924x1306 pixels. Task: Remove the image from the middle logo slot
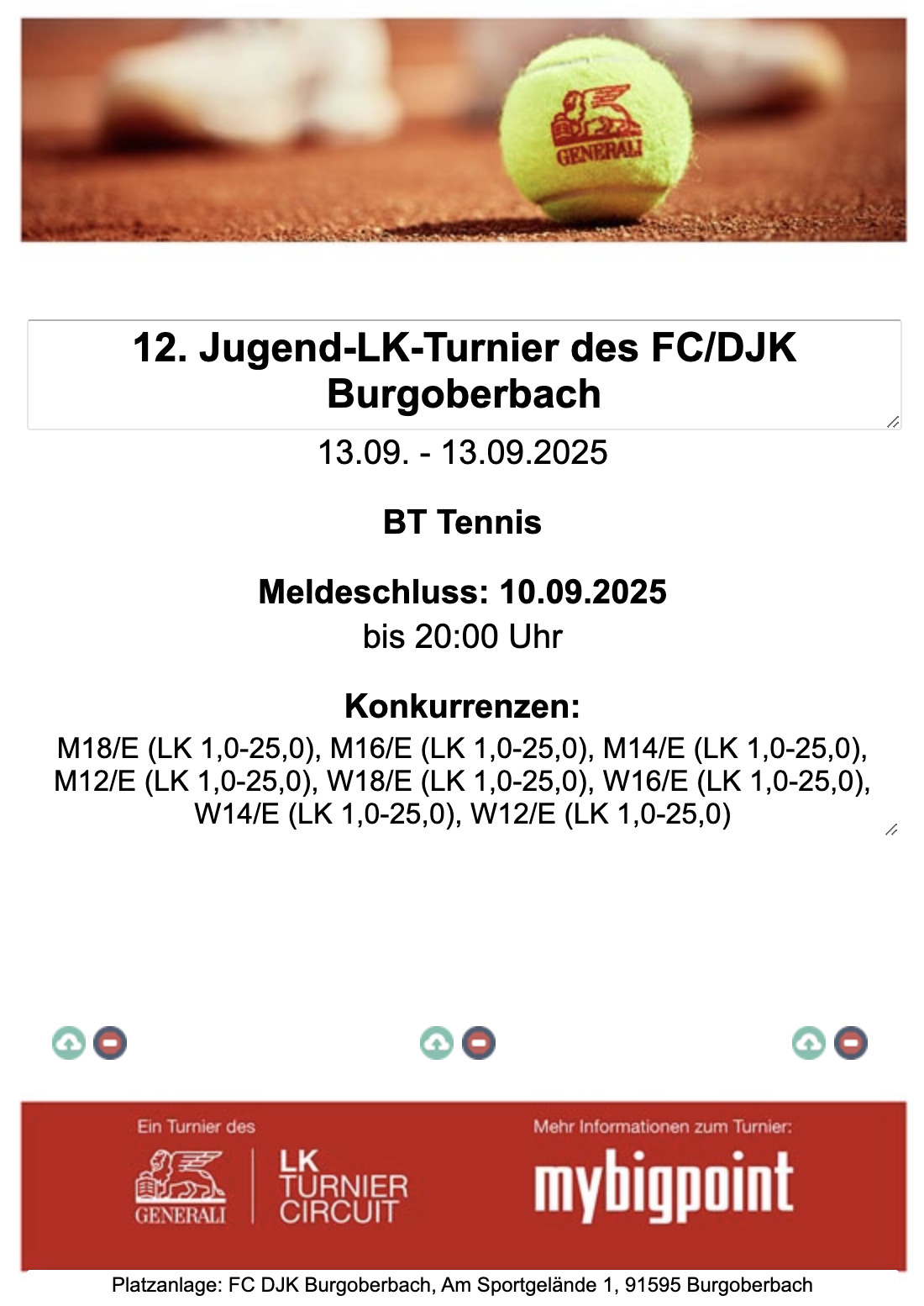tap(479, 1043)
